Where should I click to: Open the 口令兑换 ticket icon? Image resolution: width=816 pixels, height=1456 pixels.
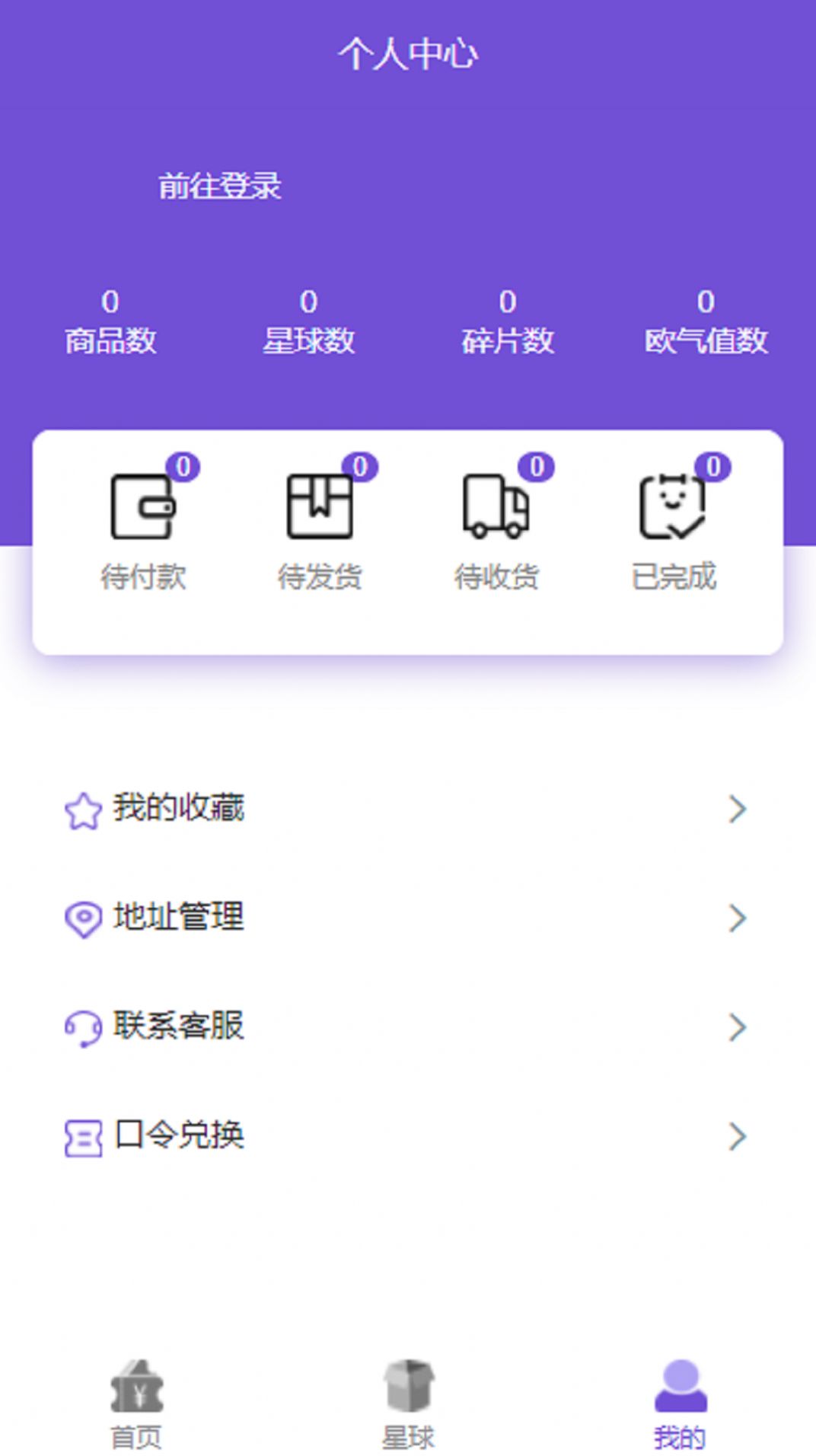click(x=84, y=1136)
